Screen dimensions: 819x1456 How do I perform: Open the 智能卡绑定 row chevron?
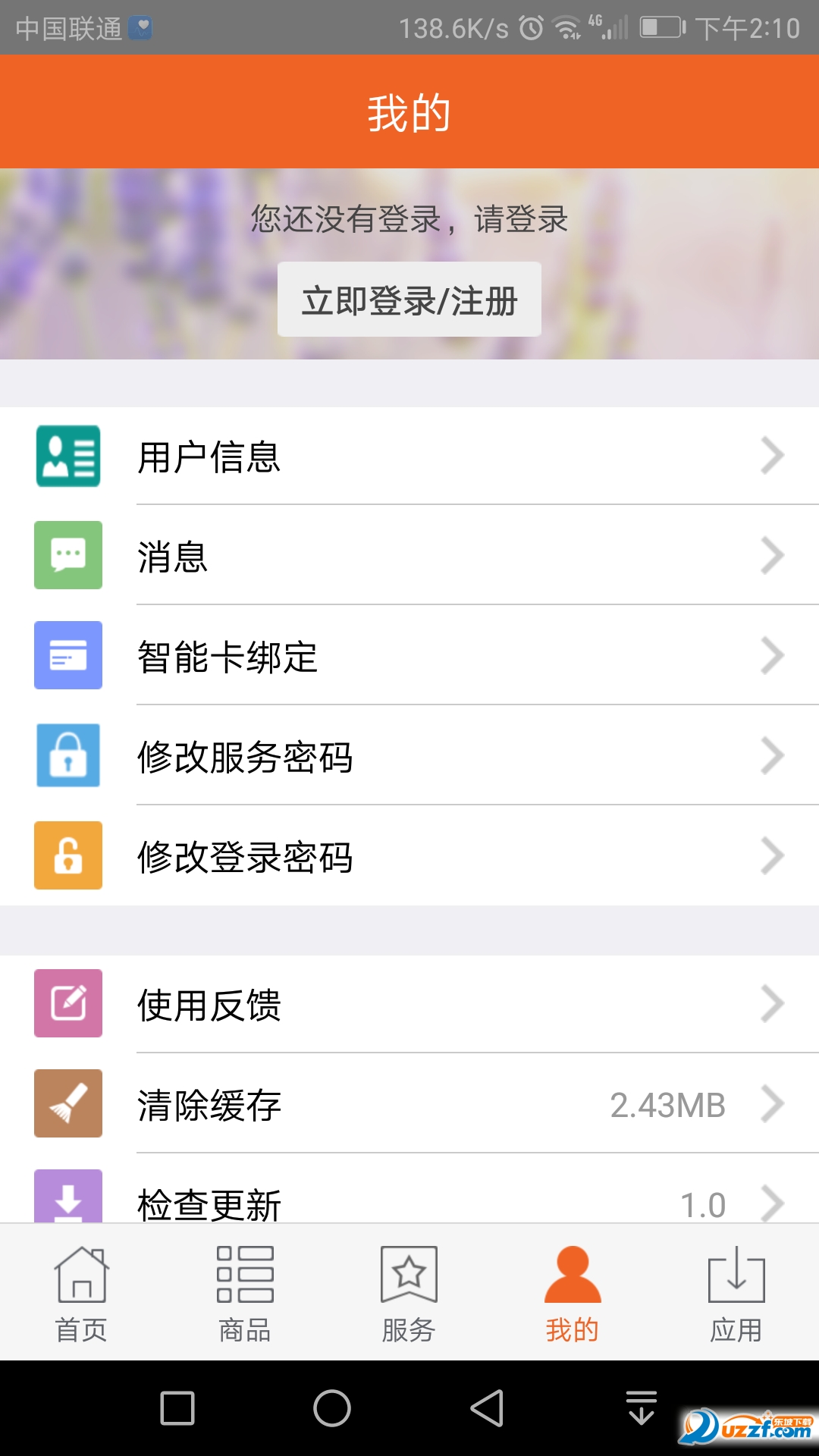773,656
